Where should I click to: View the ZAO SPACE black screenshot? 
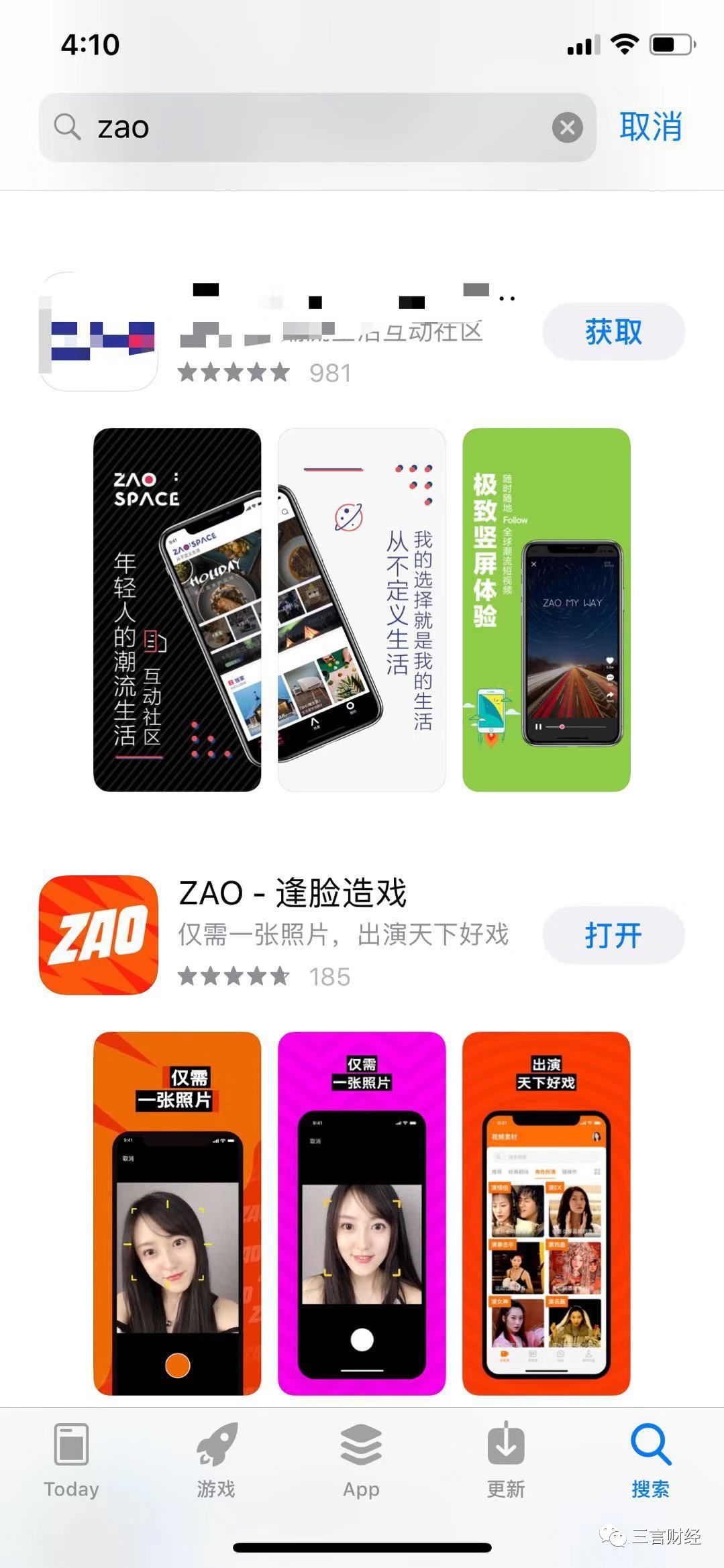coord(177,609)
